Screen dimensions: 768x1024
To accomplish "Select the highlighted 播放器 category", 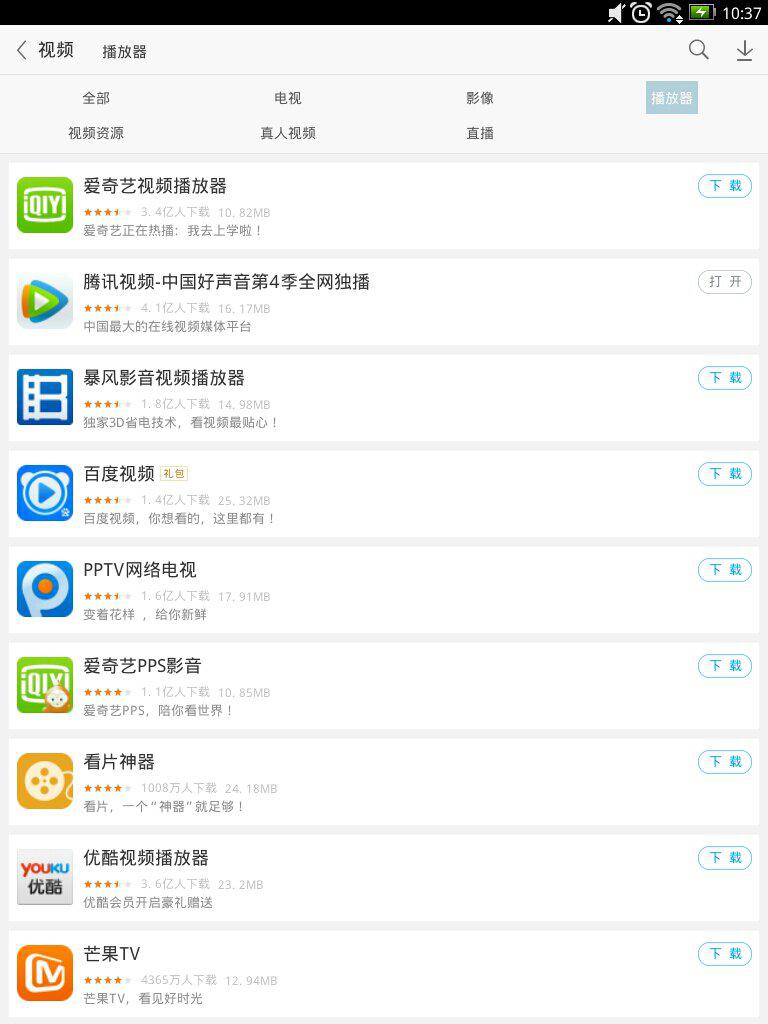I will [671, 98].
